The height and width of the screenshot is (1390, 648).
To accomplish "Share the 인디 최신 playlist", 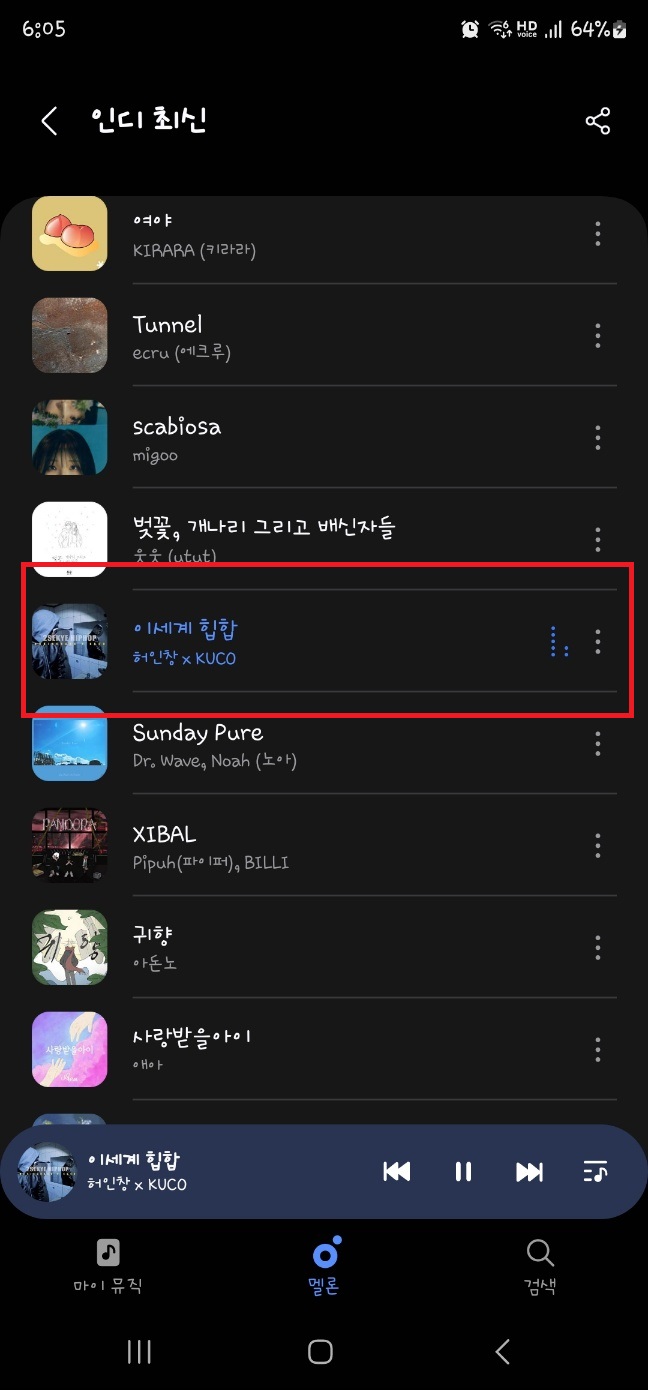I will point(597,121).
